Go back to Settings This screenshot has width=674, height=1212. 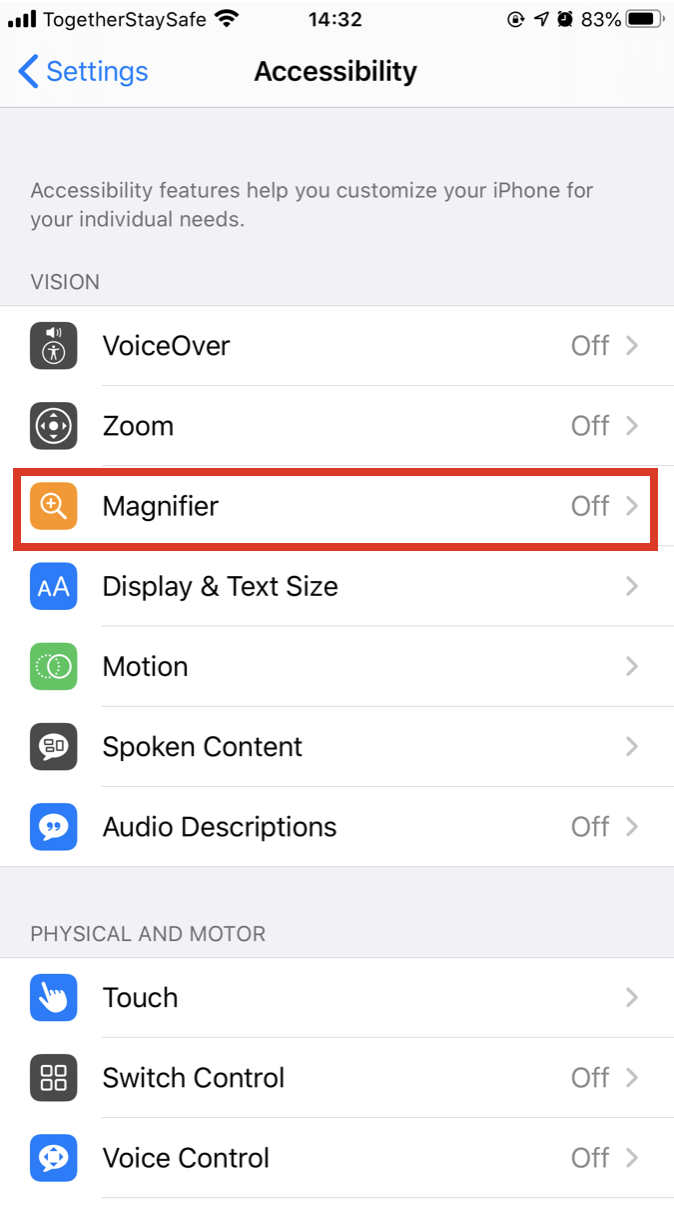[83, 72]
